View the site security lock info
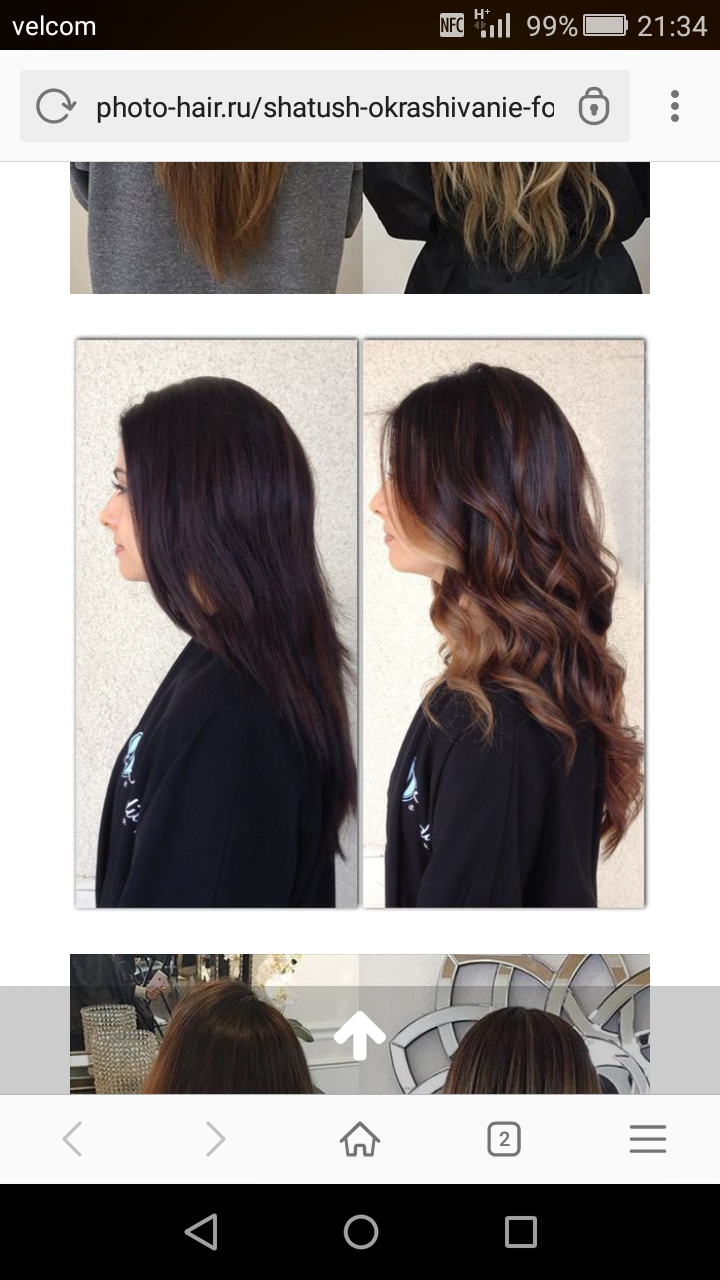This screenshot has width=720, height=1280. (x=594, y=106)
